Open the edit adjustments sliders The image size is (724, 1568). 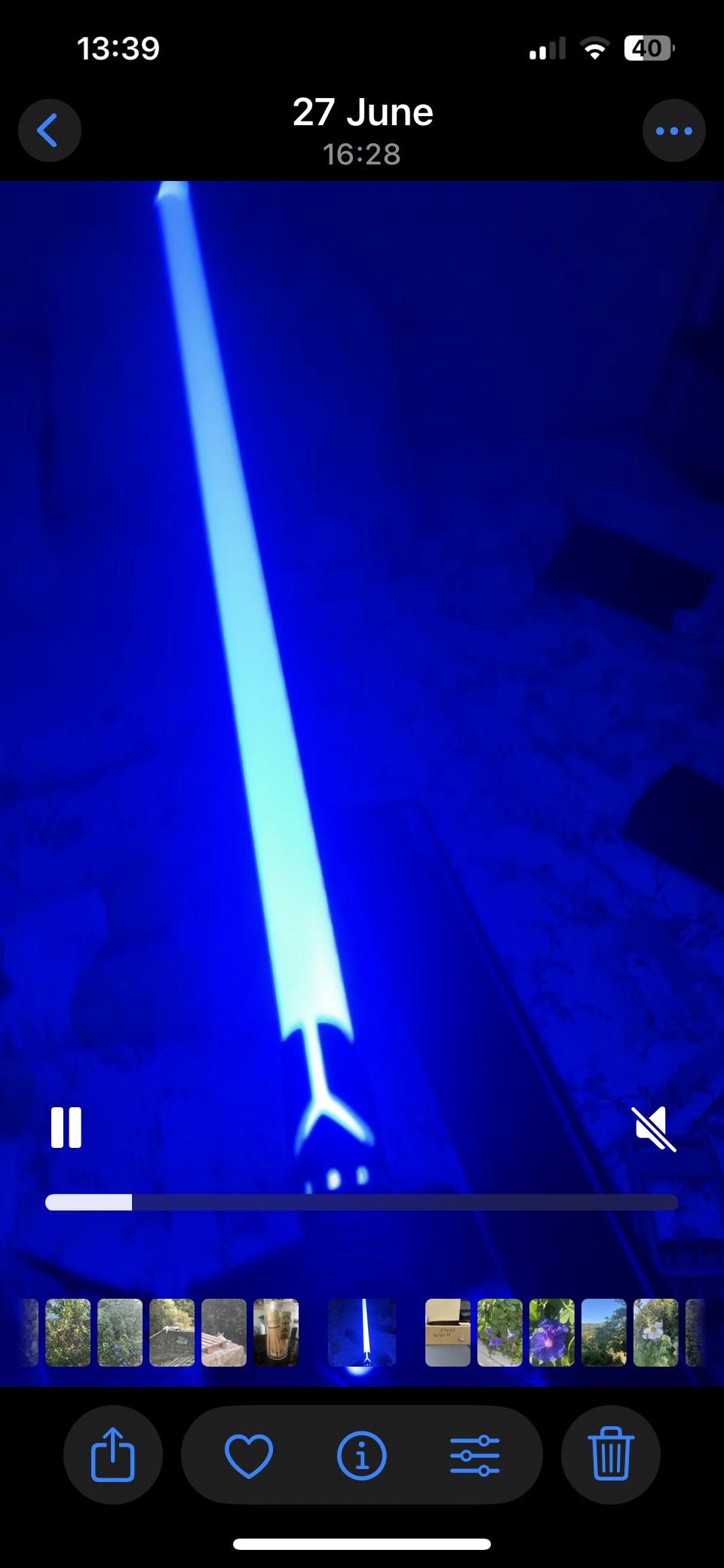point(475,1455)
